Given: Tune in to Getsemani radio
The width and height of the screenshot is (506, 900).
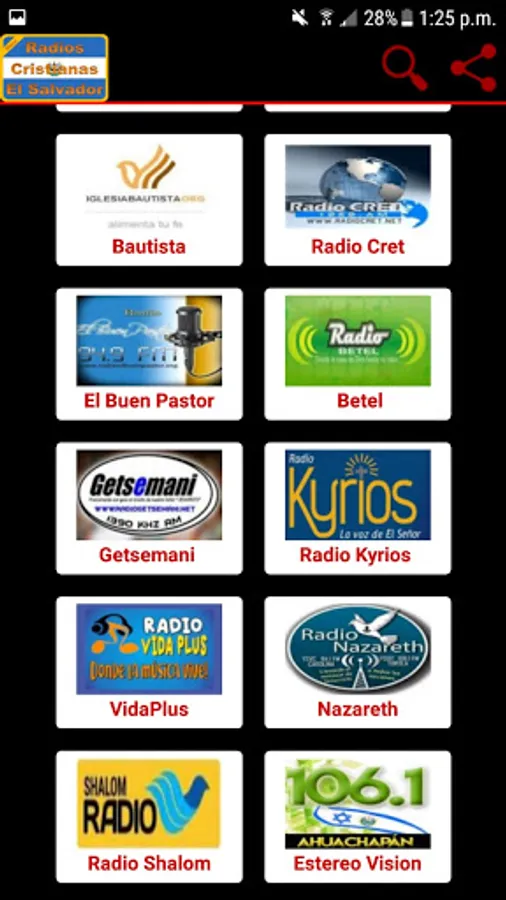Looking at the screenshot, I should (149, 508).
